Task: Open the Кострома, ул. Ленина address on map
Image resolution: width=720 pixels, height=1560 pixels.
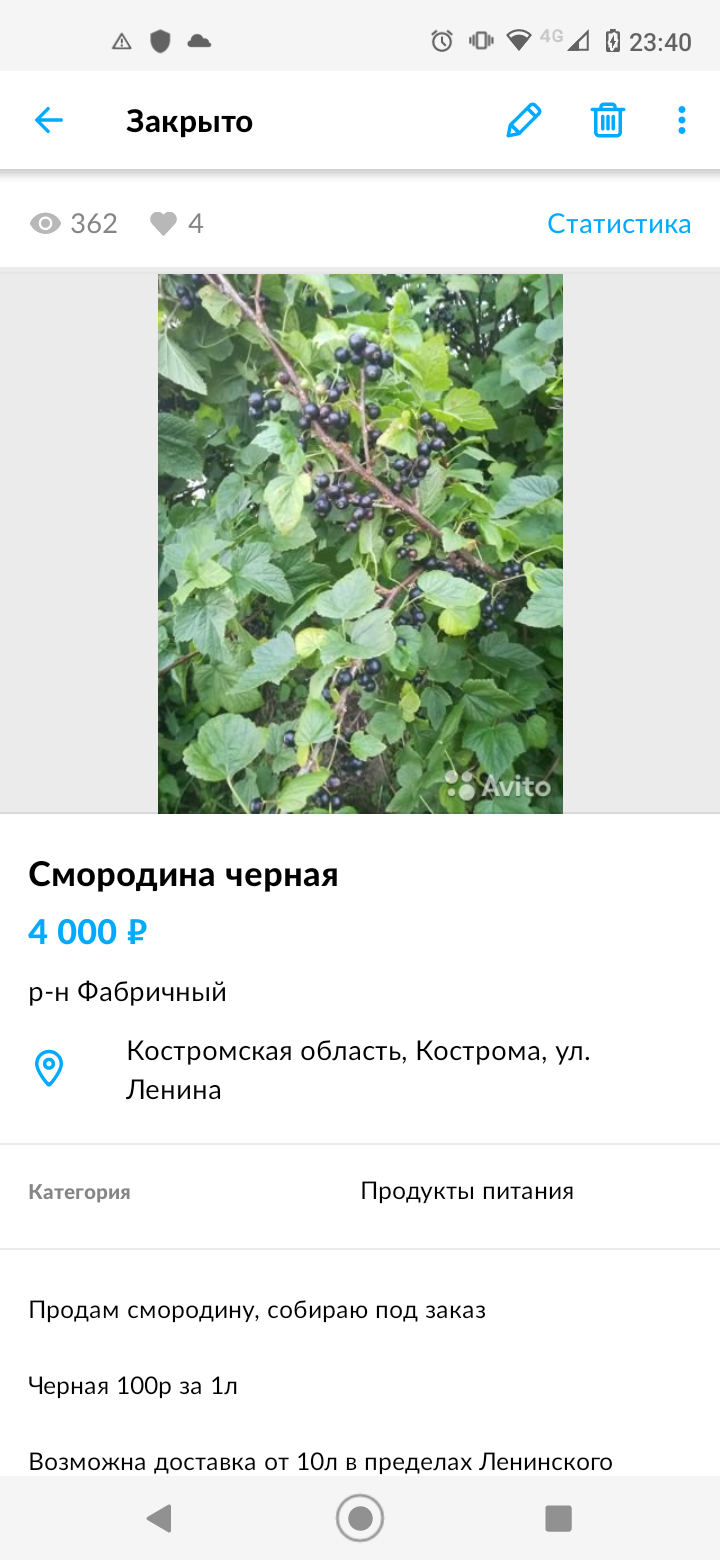Action: [358, 1070]
